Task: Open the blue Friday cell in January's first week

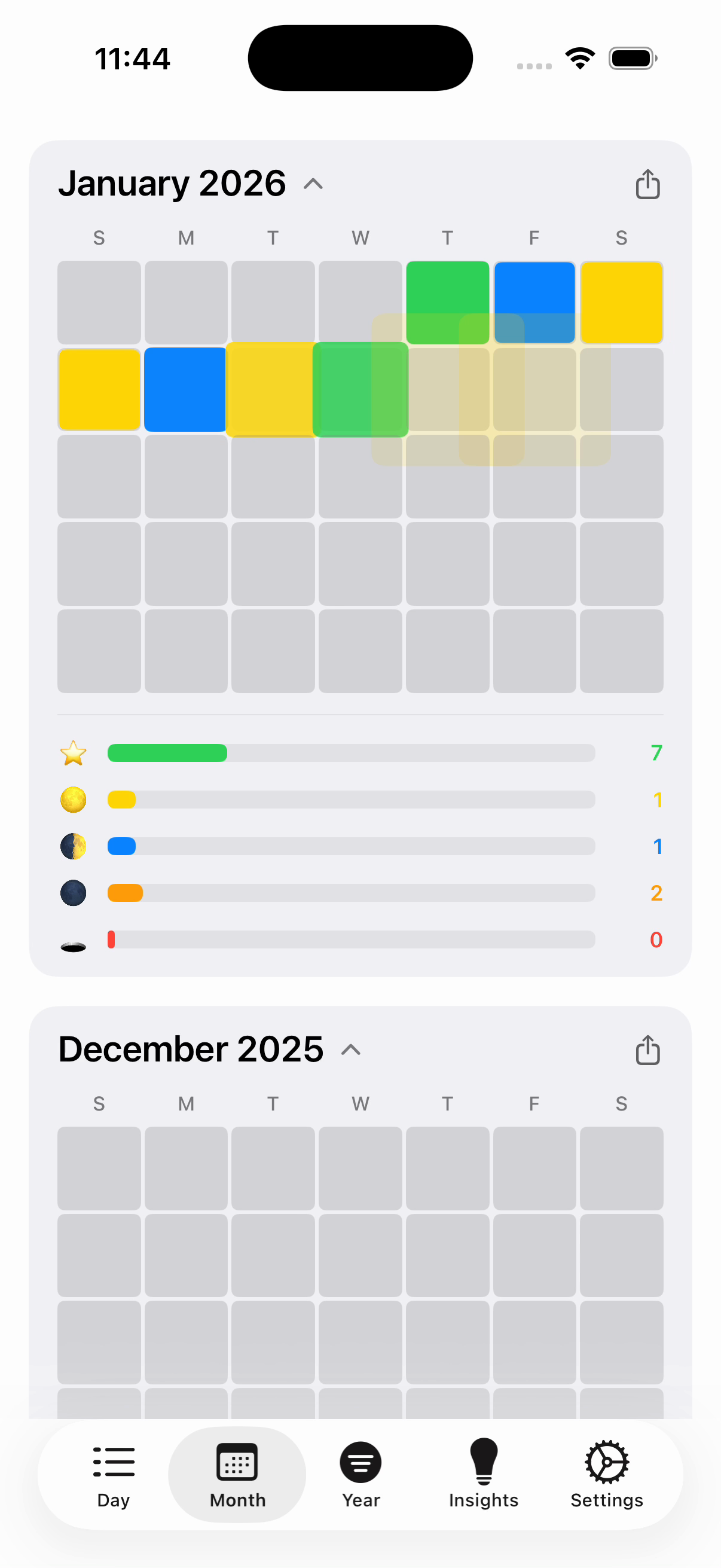Action: (x=534, y=287)
